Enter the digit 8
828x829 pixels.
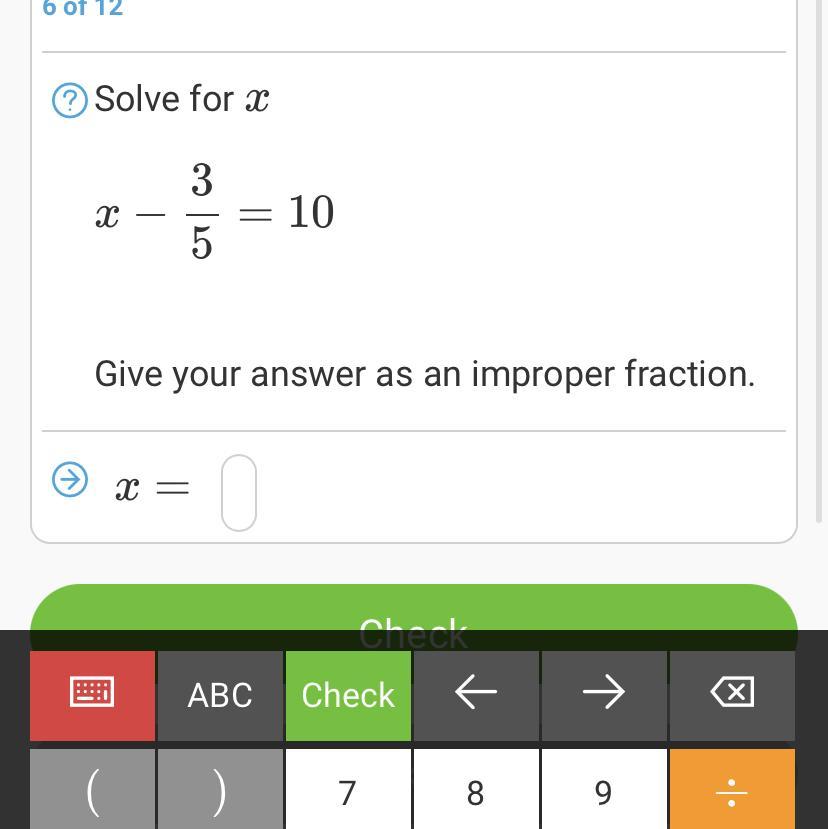476,789
